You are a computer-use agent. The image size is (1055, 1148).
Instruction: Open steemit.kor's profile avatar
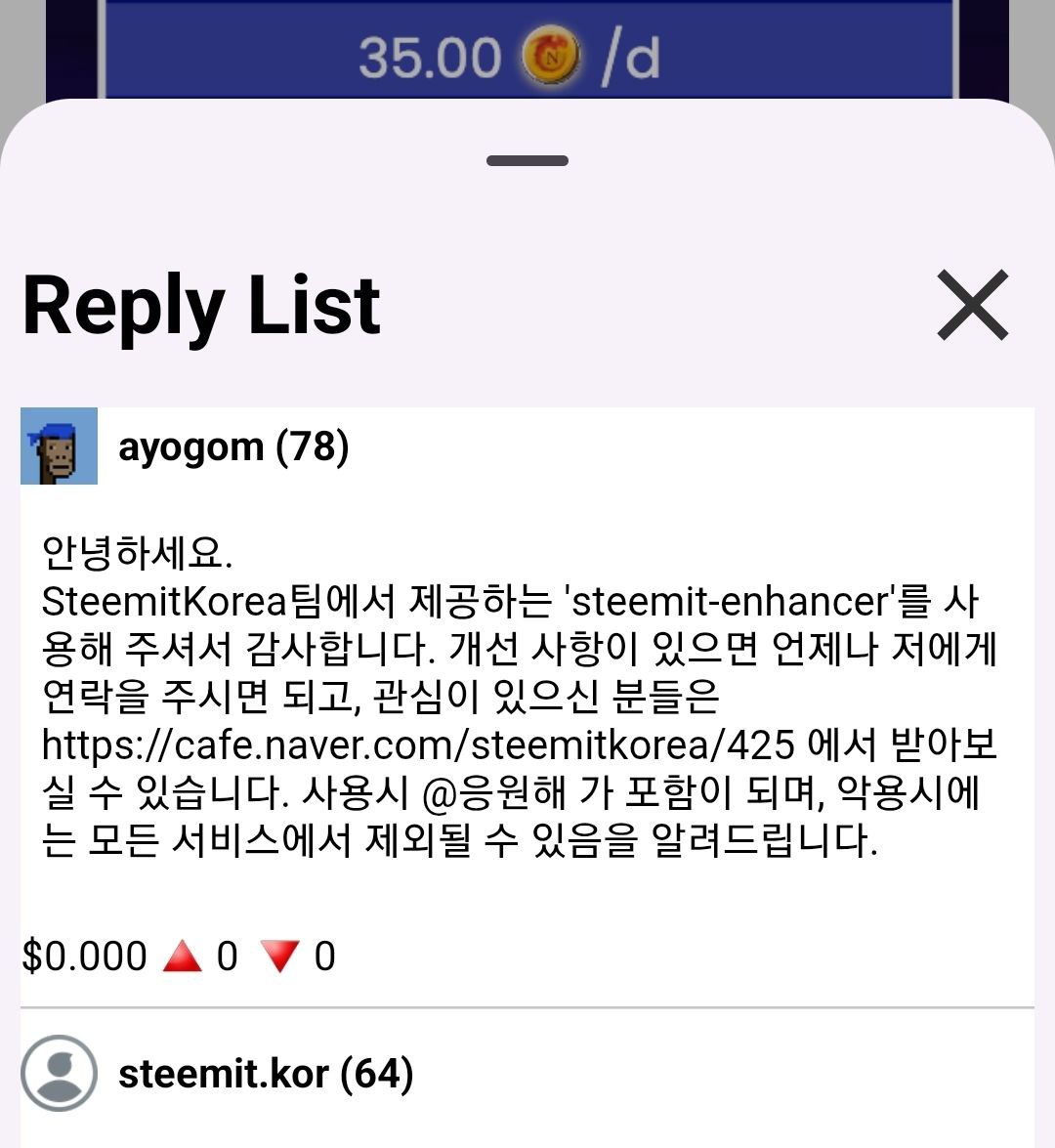click(59, 1073)
